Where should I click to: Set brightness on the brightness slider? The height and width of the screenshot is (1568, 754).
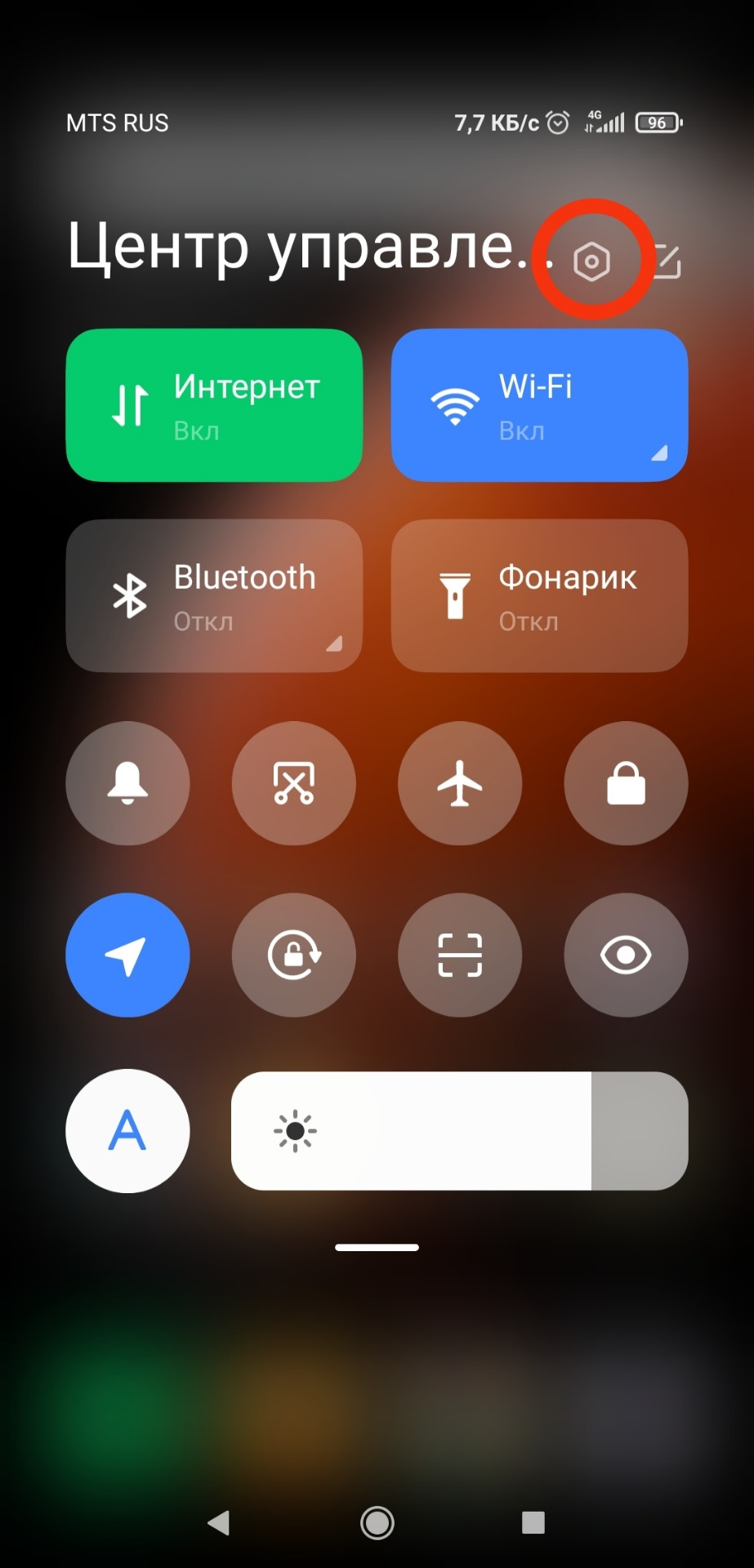pyautogui.click(x=459, y=1131)
